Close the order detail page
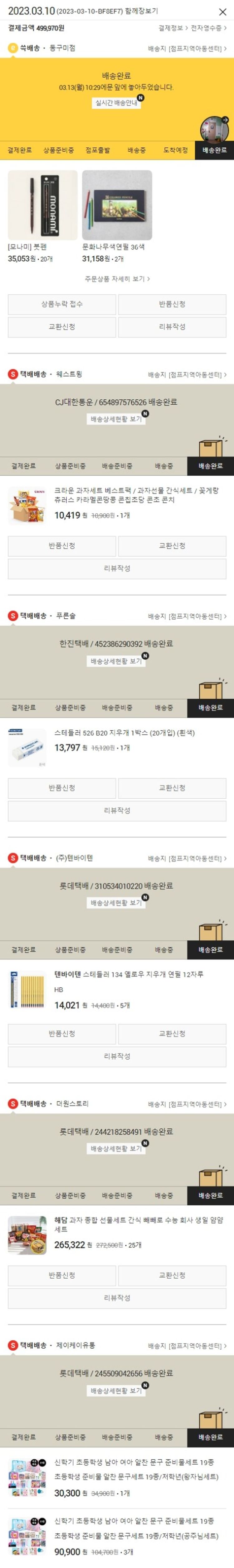 [x=222, y=12]
